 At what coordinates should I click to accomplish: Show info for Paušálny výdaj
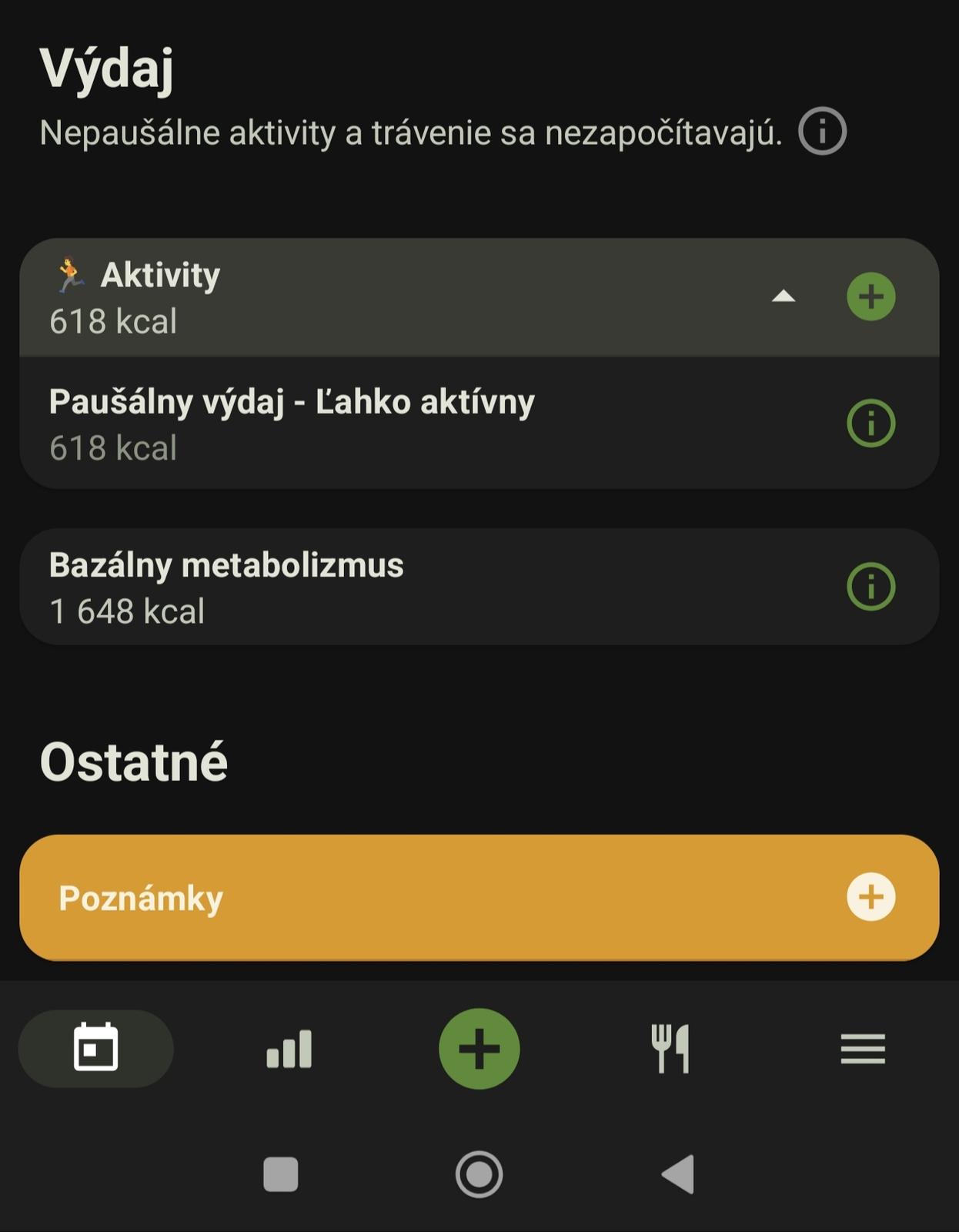click(870, 423)
